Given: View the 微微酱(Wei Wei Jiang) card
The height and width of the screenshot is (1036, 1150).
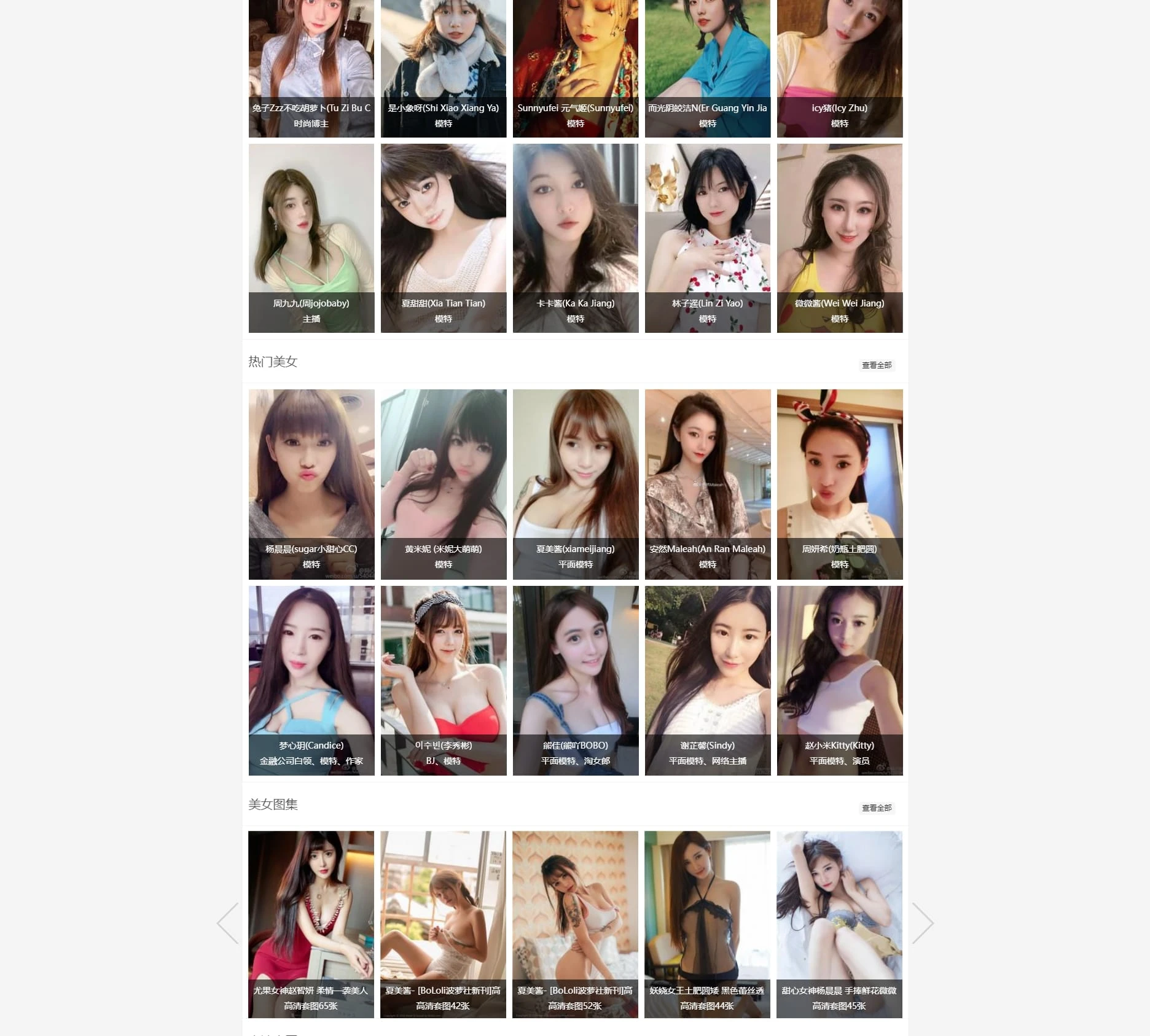Looking at the screenshot, I should pos(840,238).
